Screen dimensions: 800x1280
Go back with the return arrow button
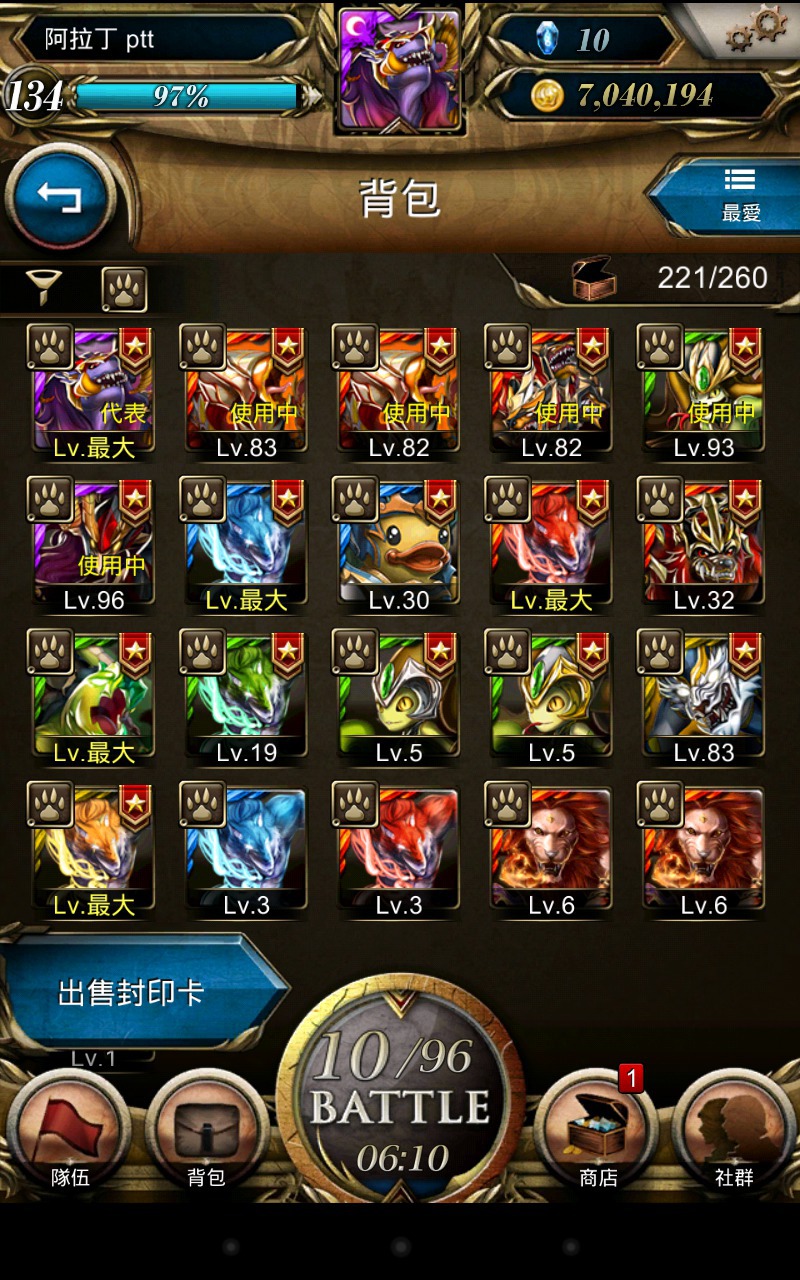coord(60,196)
